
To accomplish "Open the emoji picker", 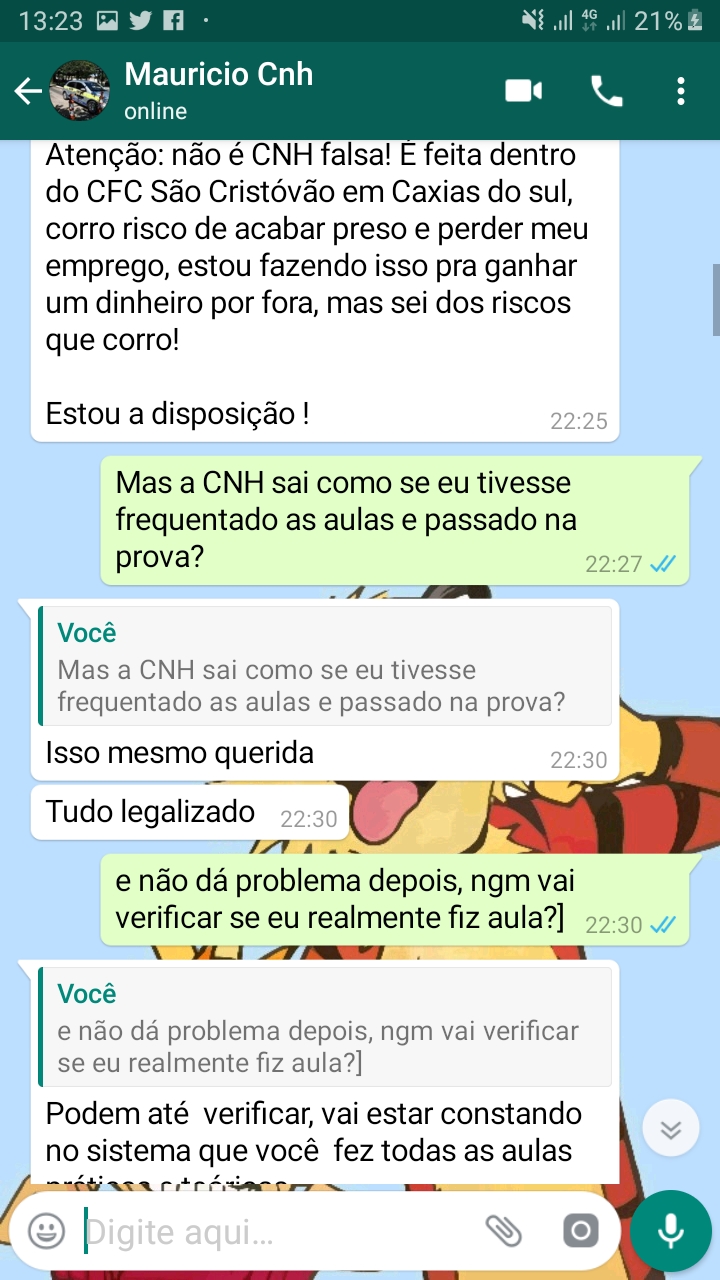I will (x=45, y=1230).
